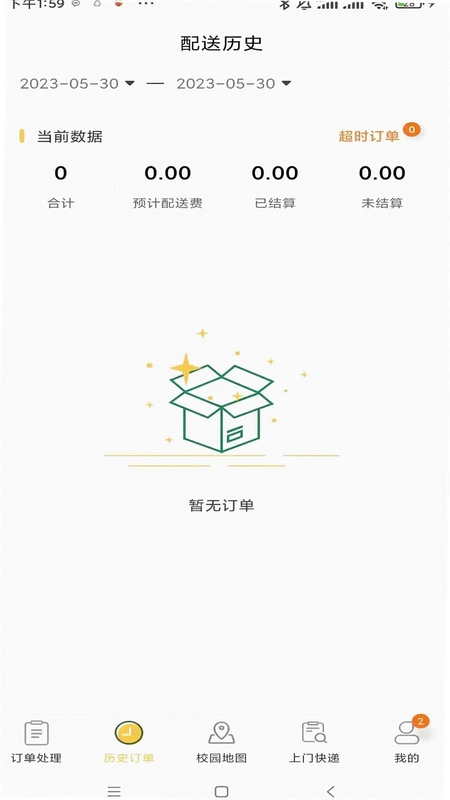This screenshot has width=450, height=800.
Task: Switch to the 订单处理 tab
Action: [37, 742]
